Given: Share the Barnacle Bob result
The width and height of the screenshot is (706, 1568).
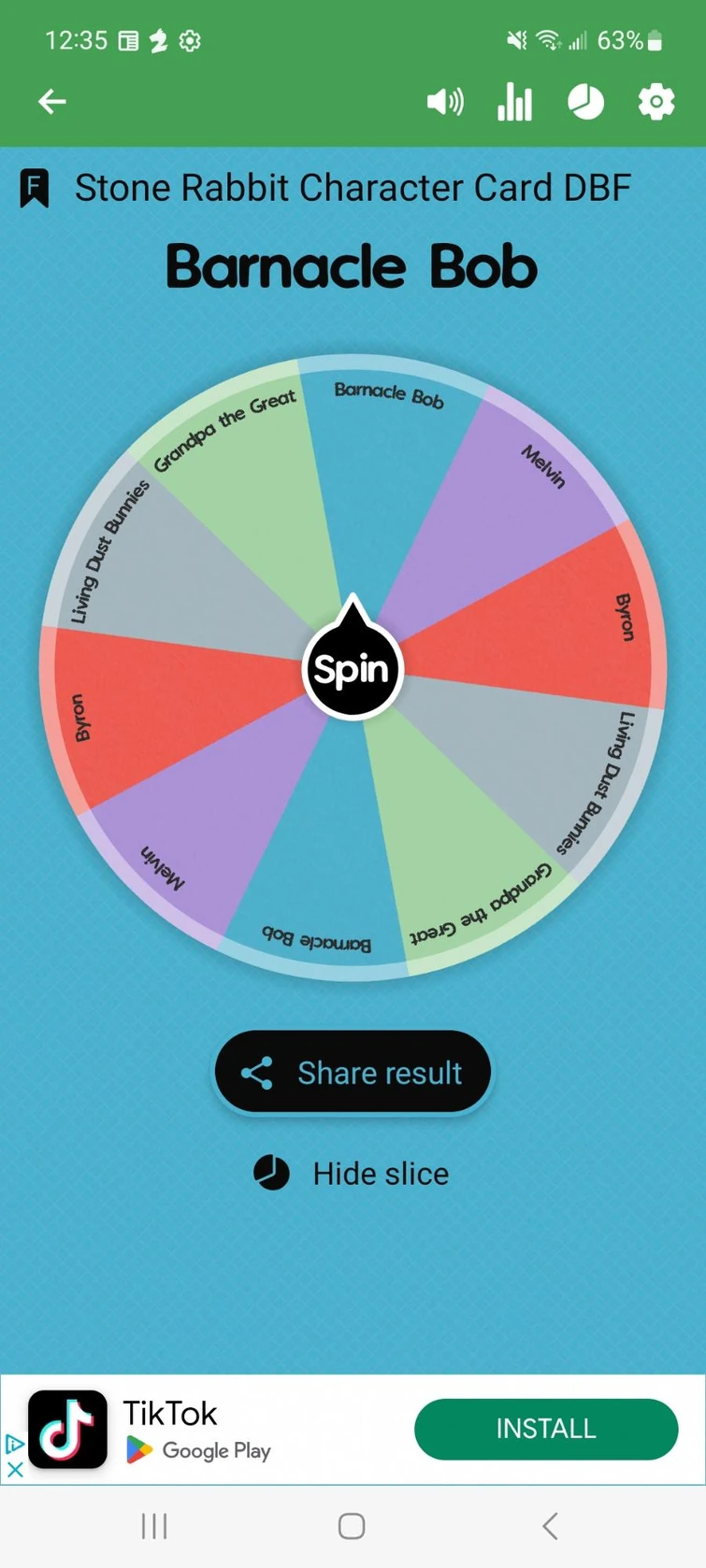Looking at the screenshot, I should click(x=353, y=1073).
